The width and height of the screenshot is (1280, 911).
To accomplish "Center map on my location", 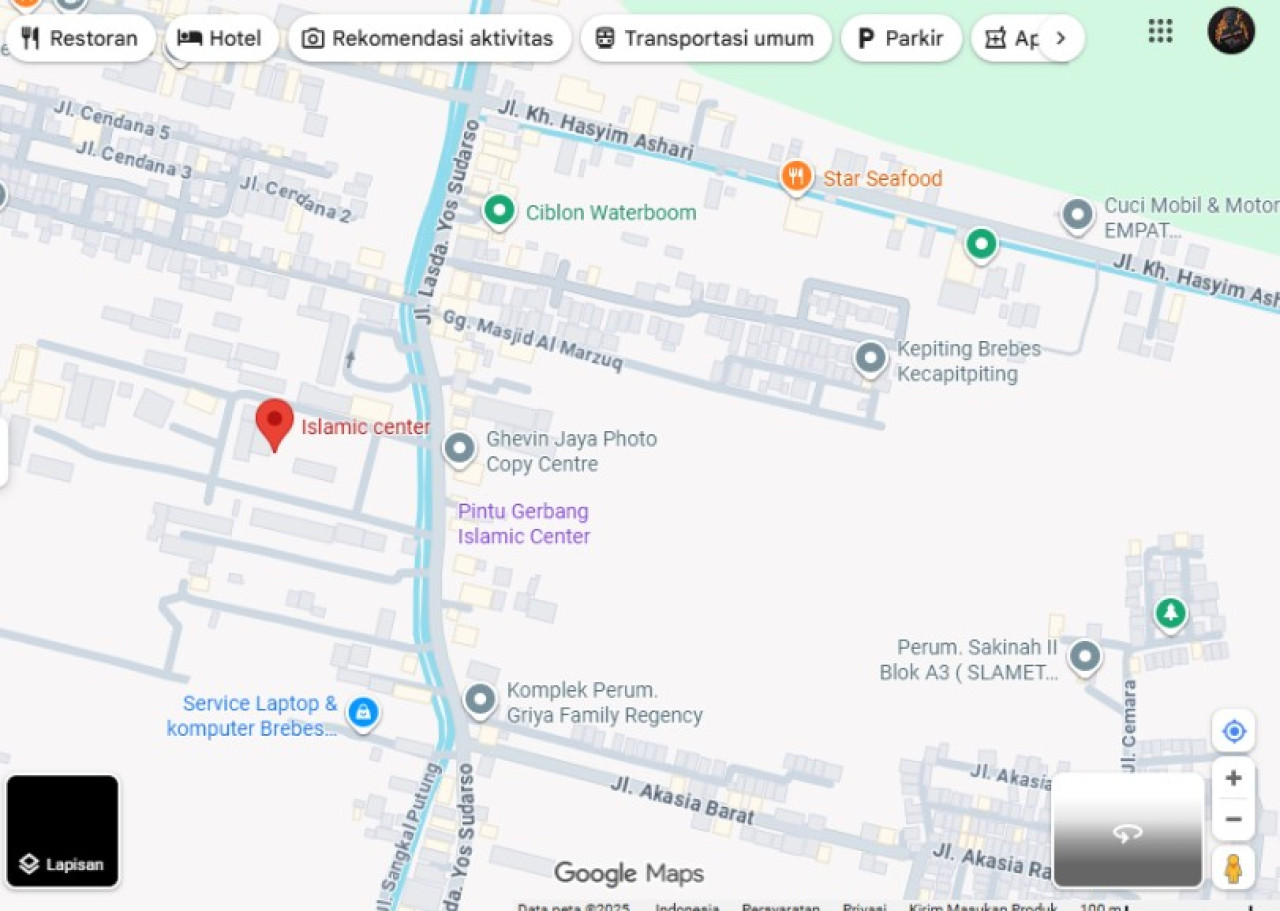I will click(1233, 731).
